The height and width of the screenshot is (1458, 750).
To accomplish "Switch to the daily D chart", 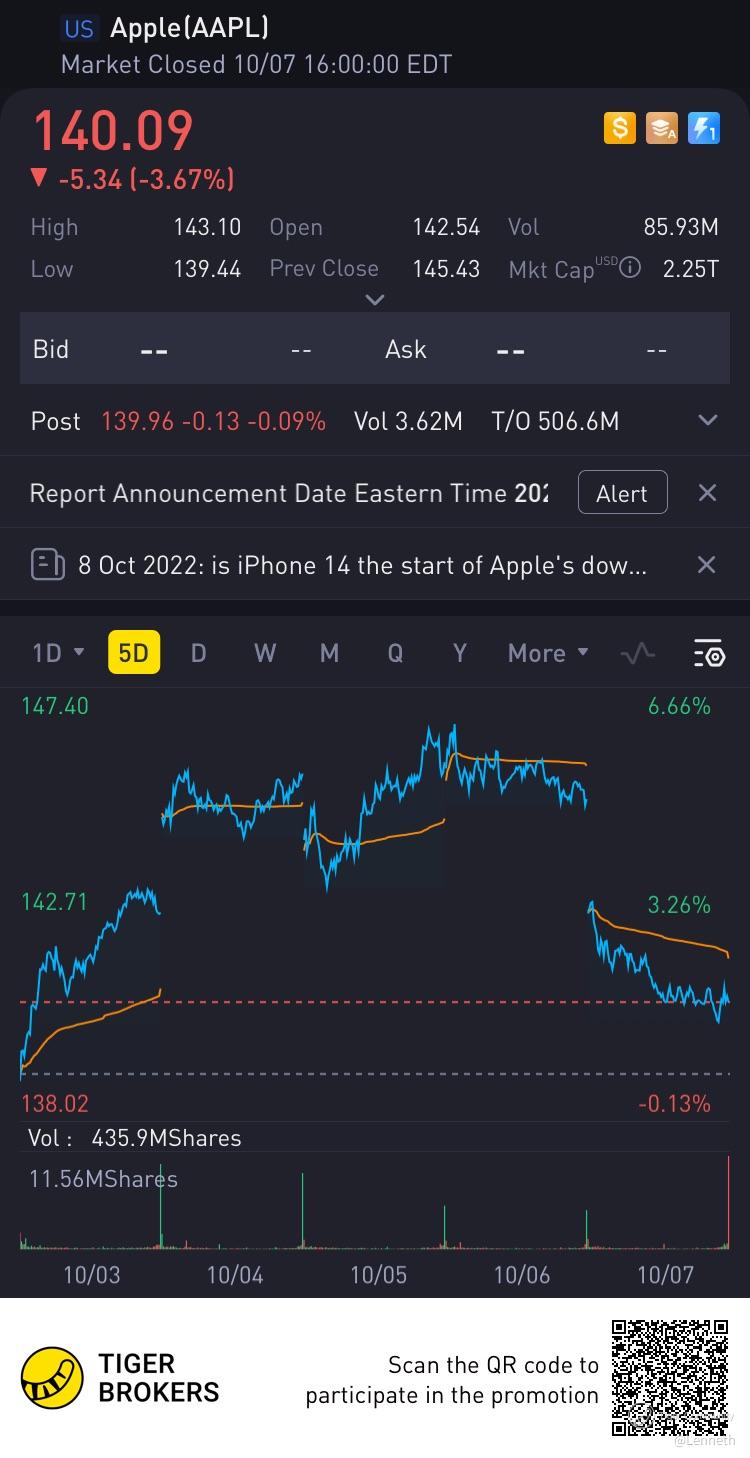I will pos(198,653).
